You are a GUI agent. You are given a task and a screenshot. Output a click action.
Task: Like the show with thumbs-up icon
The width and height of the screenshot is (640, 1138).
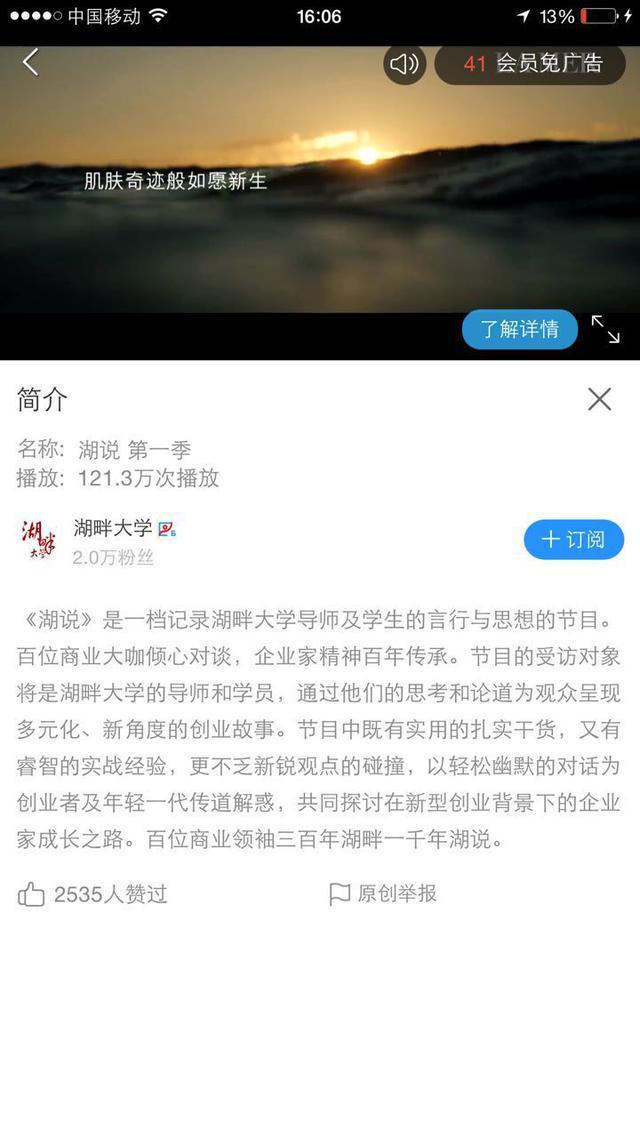[x=32, y=894]
